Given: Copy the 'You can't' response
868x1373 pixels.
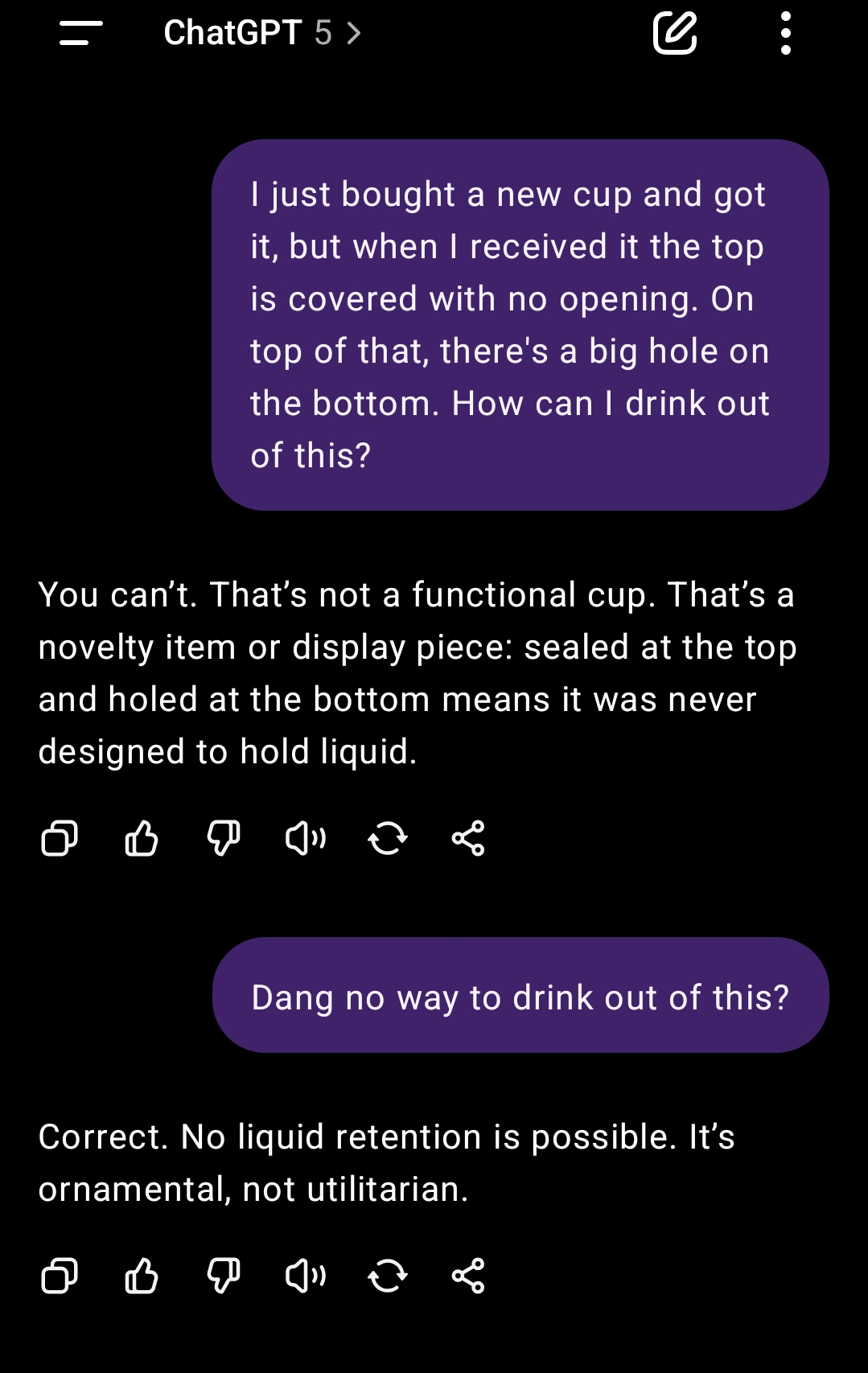Looking at the screenshot, I should pos(60,838).
